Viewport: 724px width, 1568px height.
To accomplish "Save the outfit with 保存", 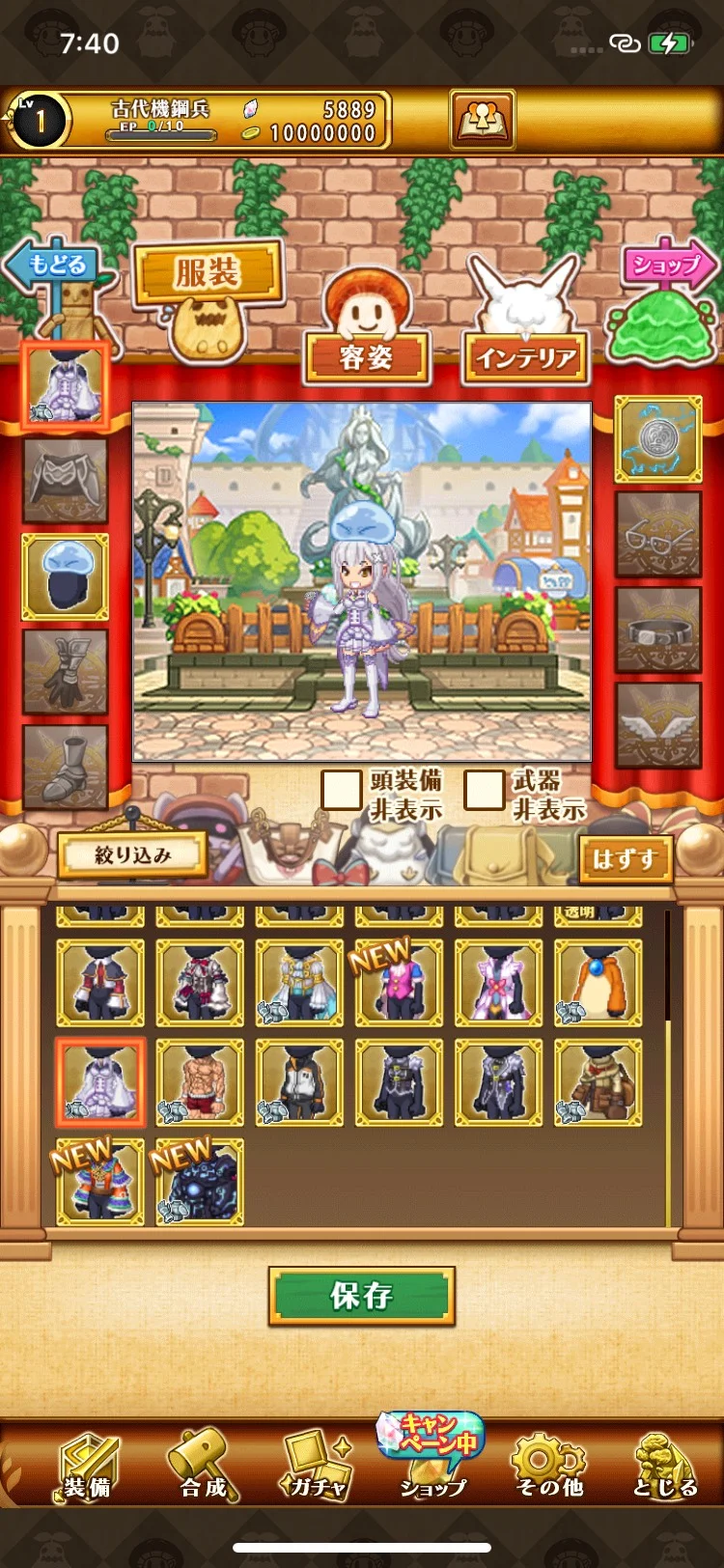I will [x=361, y=1295].
